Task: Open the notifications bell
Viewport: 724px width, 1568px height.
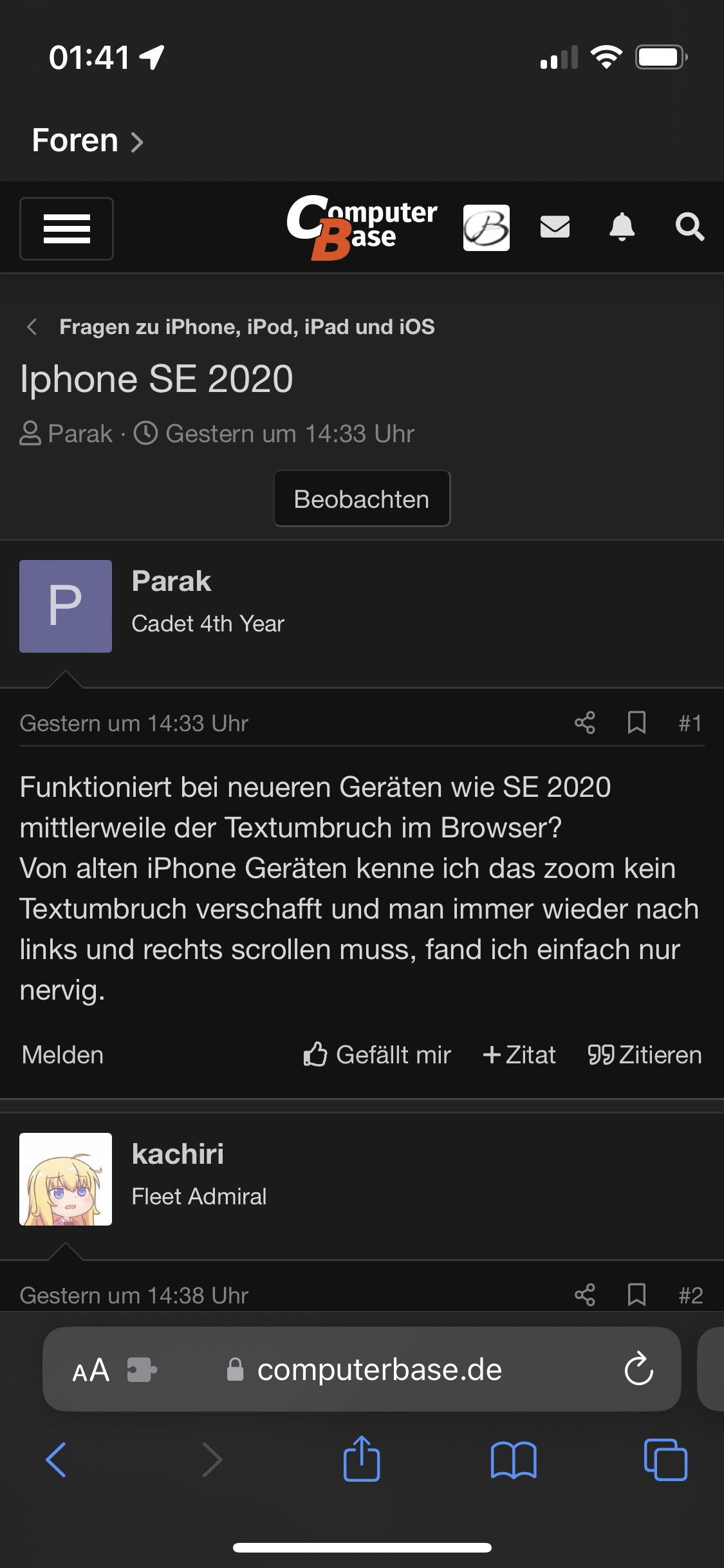Action: pos(622,227)
